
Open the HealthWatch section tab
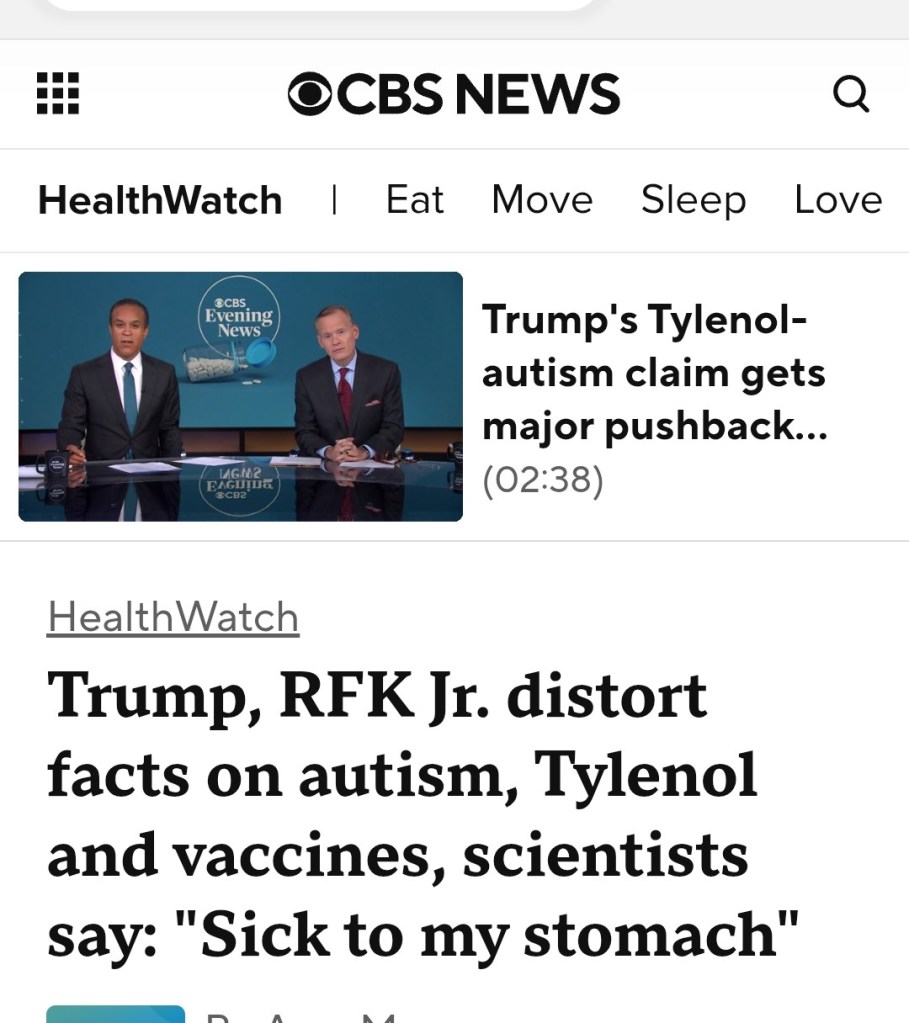click(x=160, y=200)
